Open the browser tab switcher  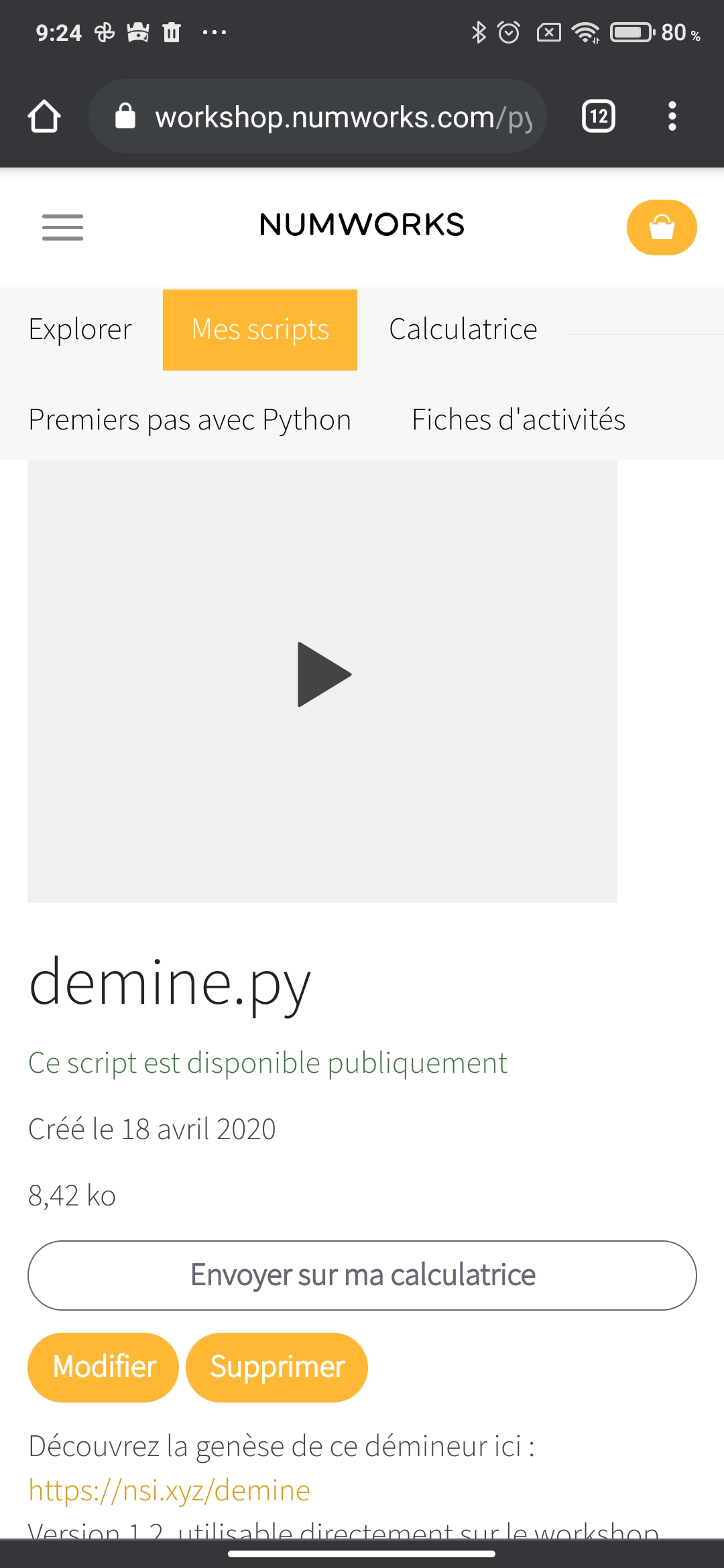point(599,117)
